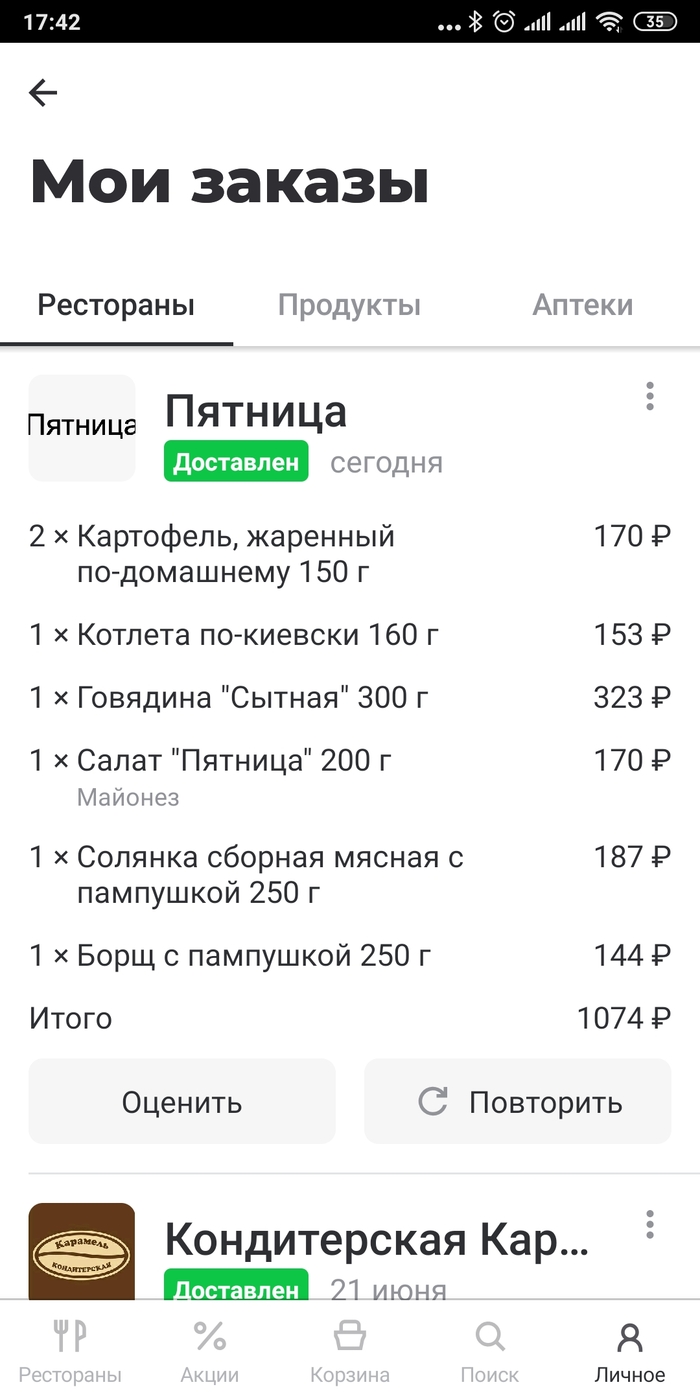Image resolution: width=700 pixels, height=1400 pixels.
Task: Open Поиск in bottom navigation
Action: pyautogui.click(x=490, y=1350)
